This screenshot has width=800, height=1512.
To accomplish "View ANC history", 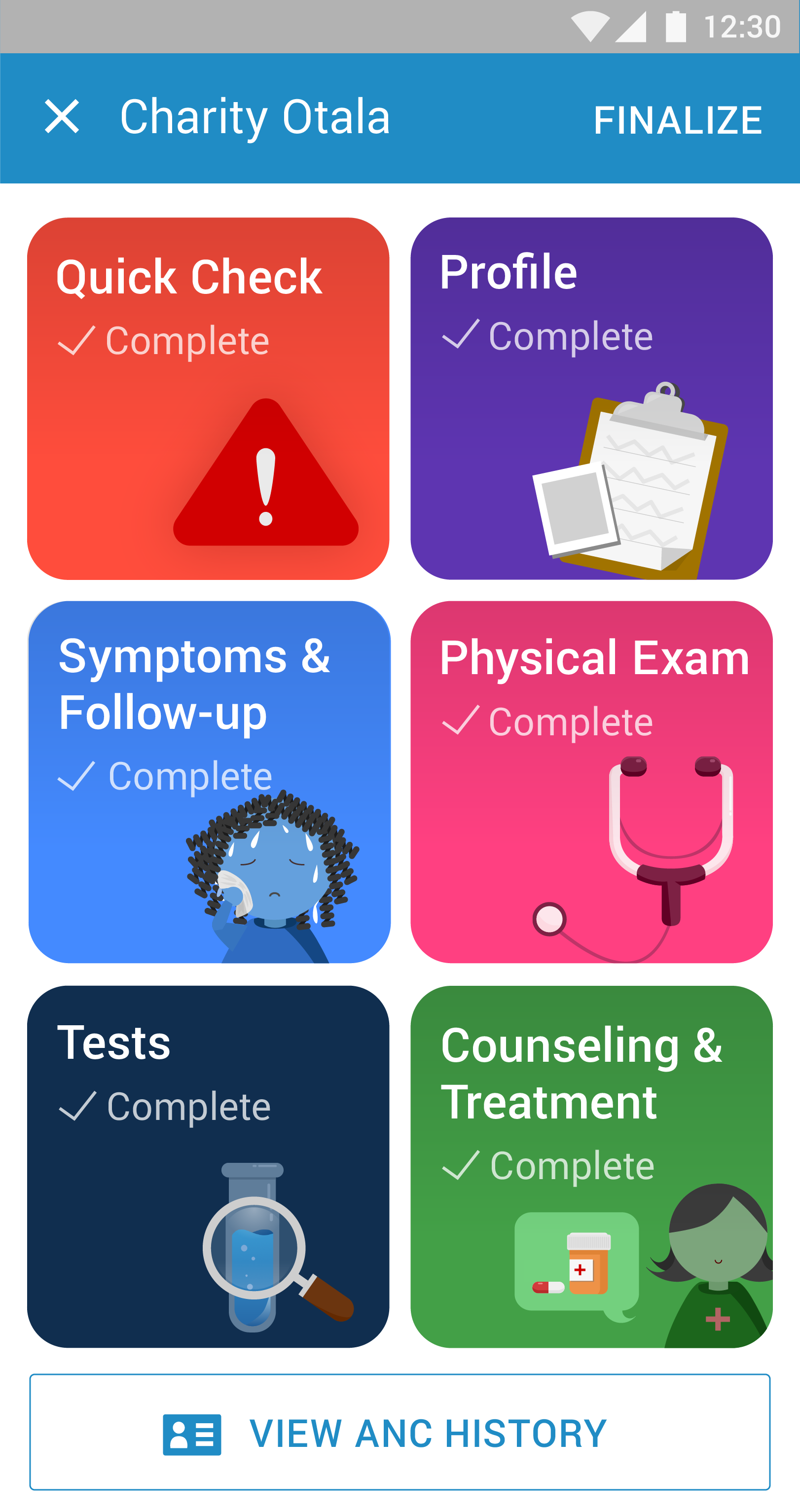I will coord(400,1432).
